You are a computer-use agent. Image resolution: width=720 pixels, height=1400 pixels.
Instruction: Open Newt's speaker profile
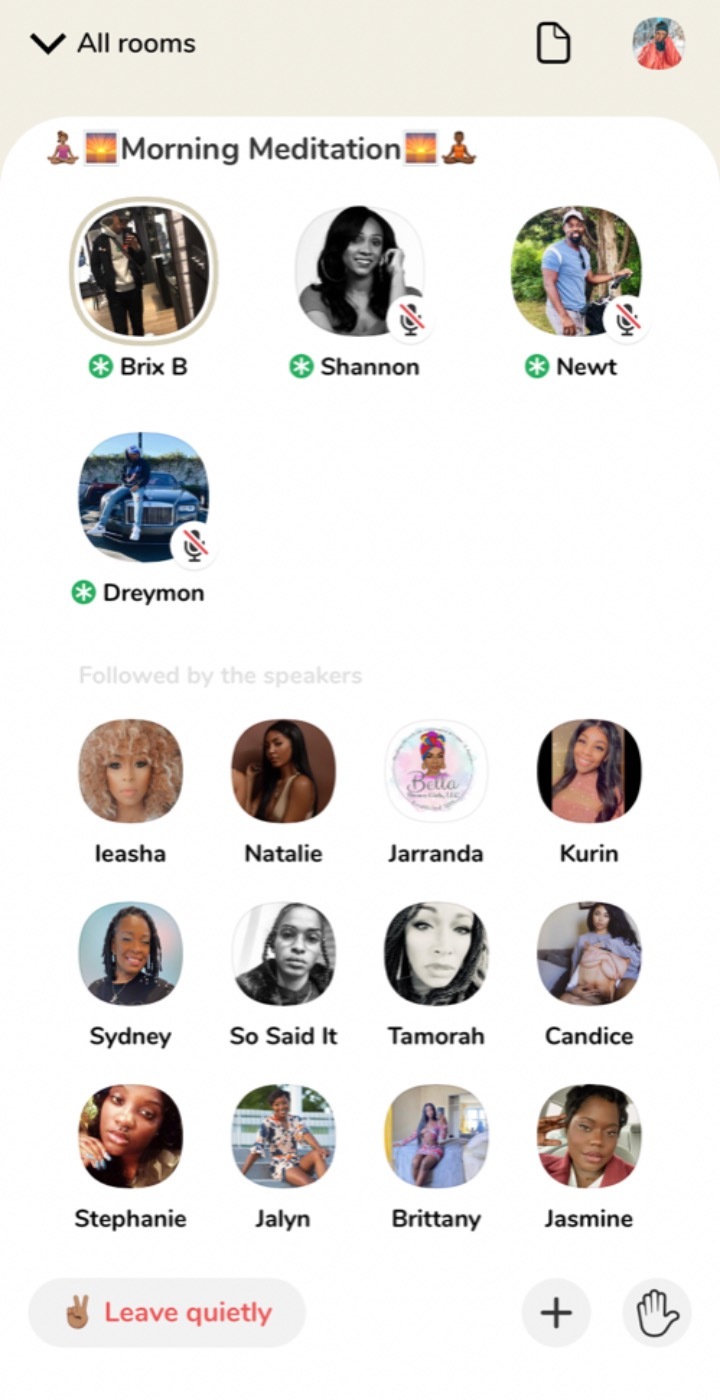tap(575, 271)
